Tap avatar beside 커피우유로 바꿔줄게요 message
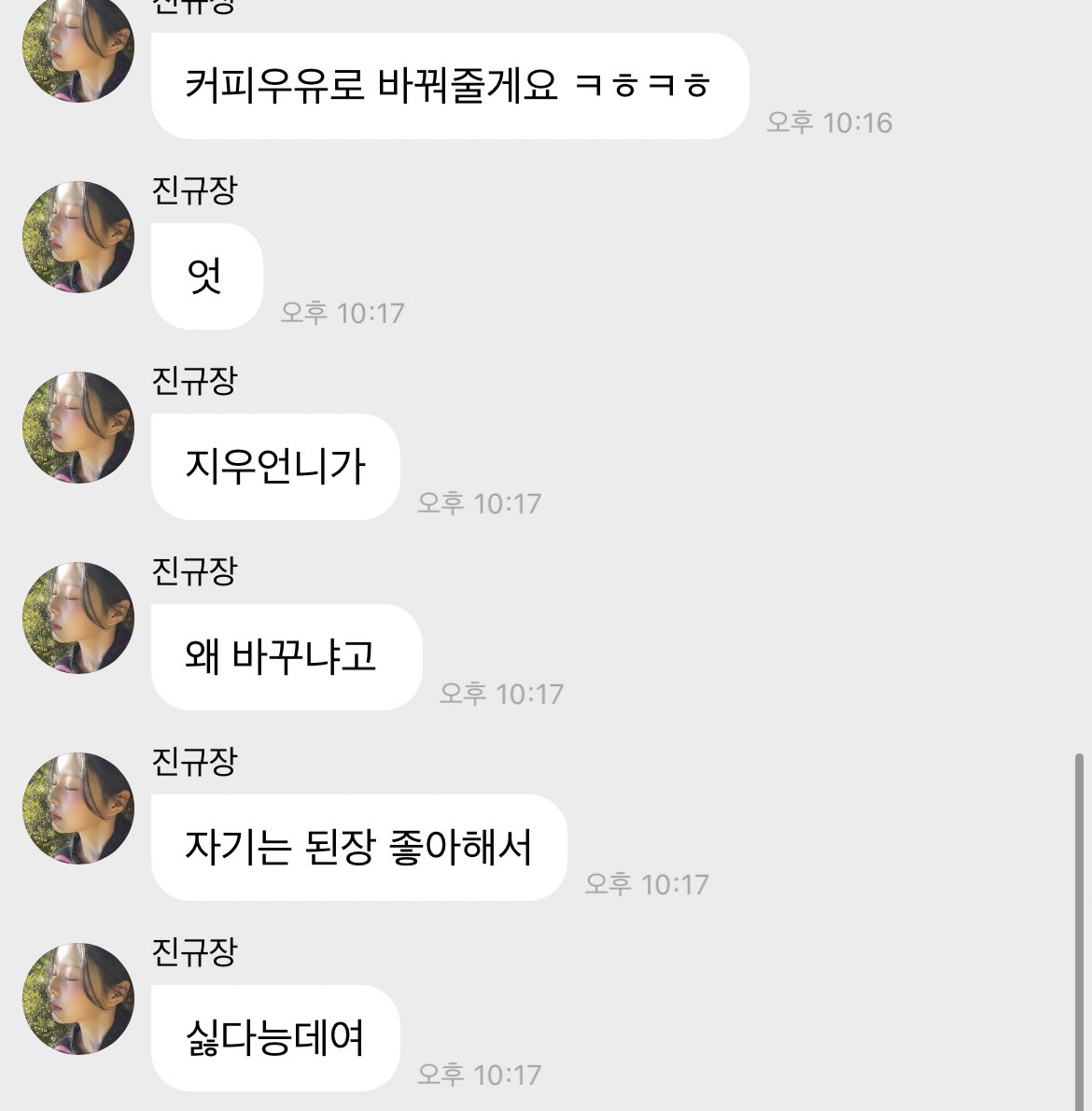 click(78, 49)
